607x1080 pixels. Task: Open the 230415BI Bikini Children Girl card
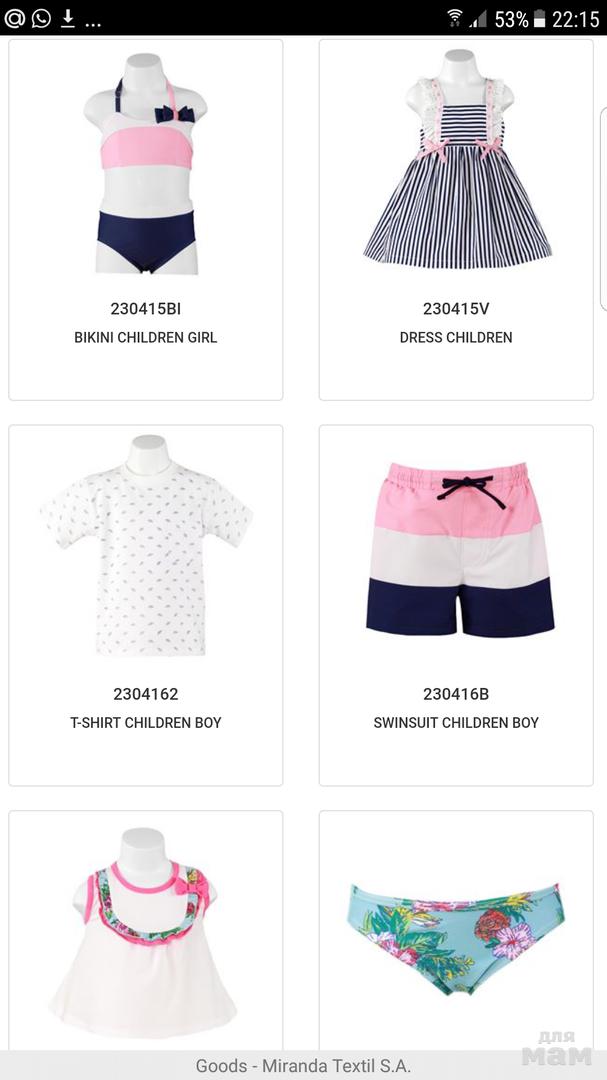point(146,220)
